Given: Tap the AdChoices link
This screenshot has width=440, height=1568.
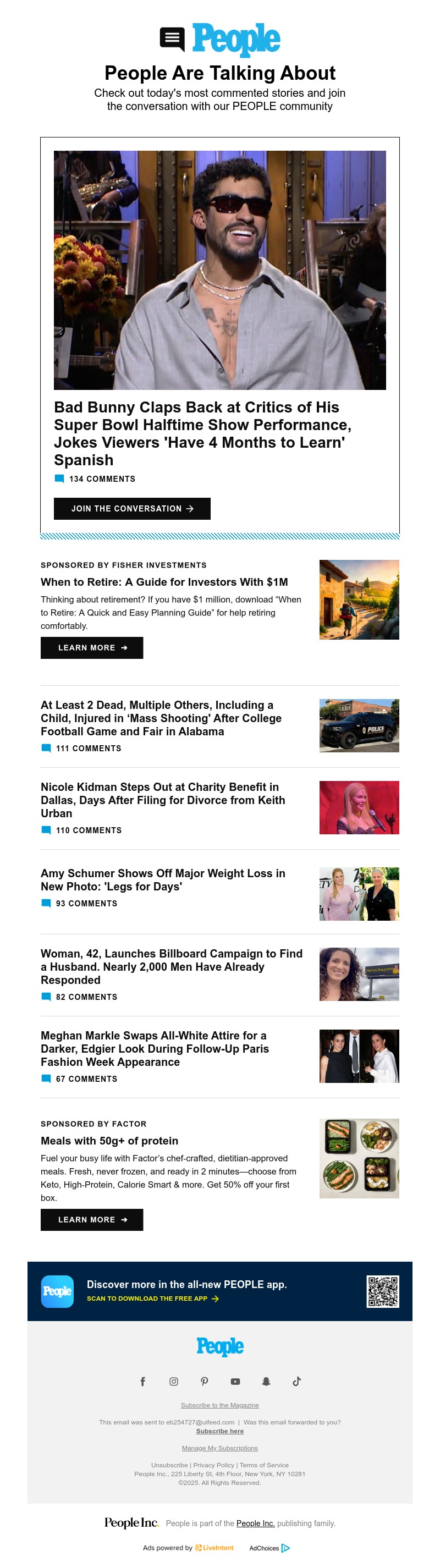Looking at the screenshot, I should 269,1548.
